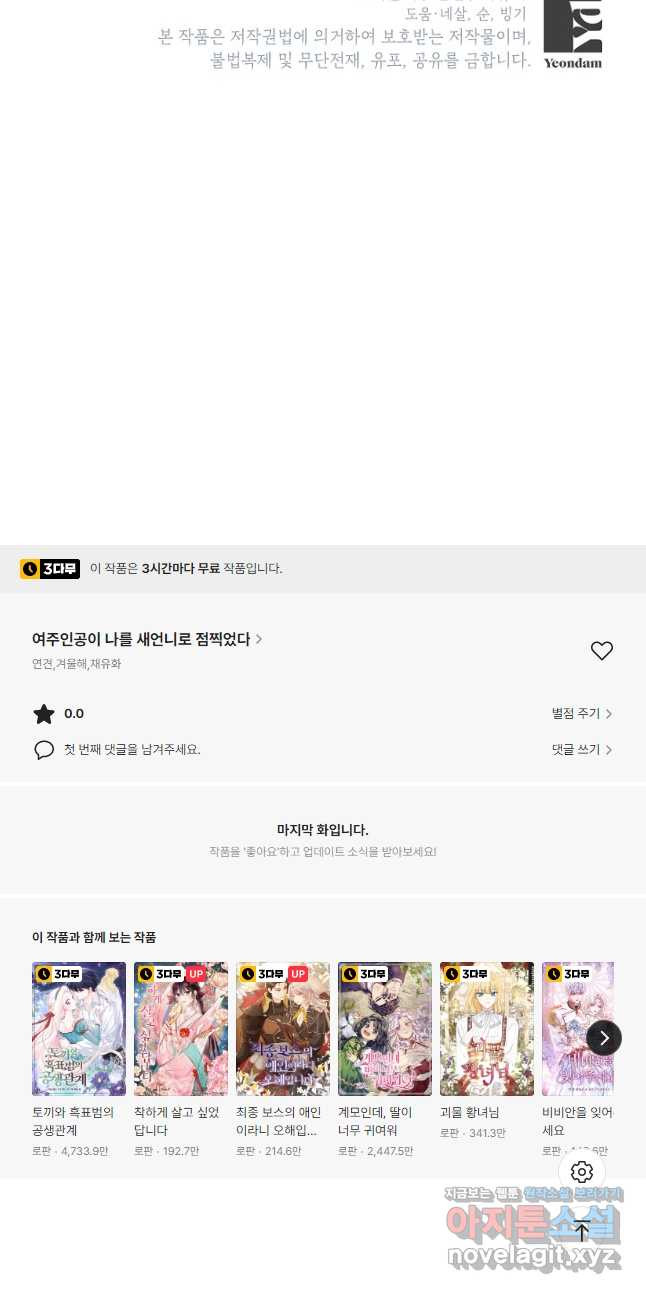The width and height of the screenshot is (646, 1294).
Task: Open 별점 주기 to rate
Action: (582, 713)
